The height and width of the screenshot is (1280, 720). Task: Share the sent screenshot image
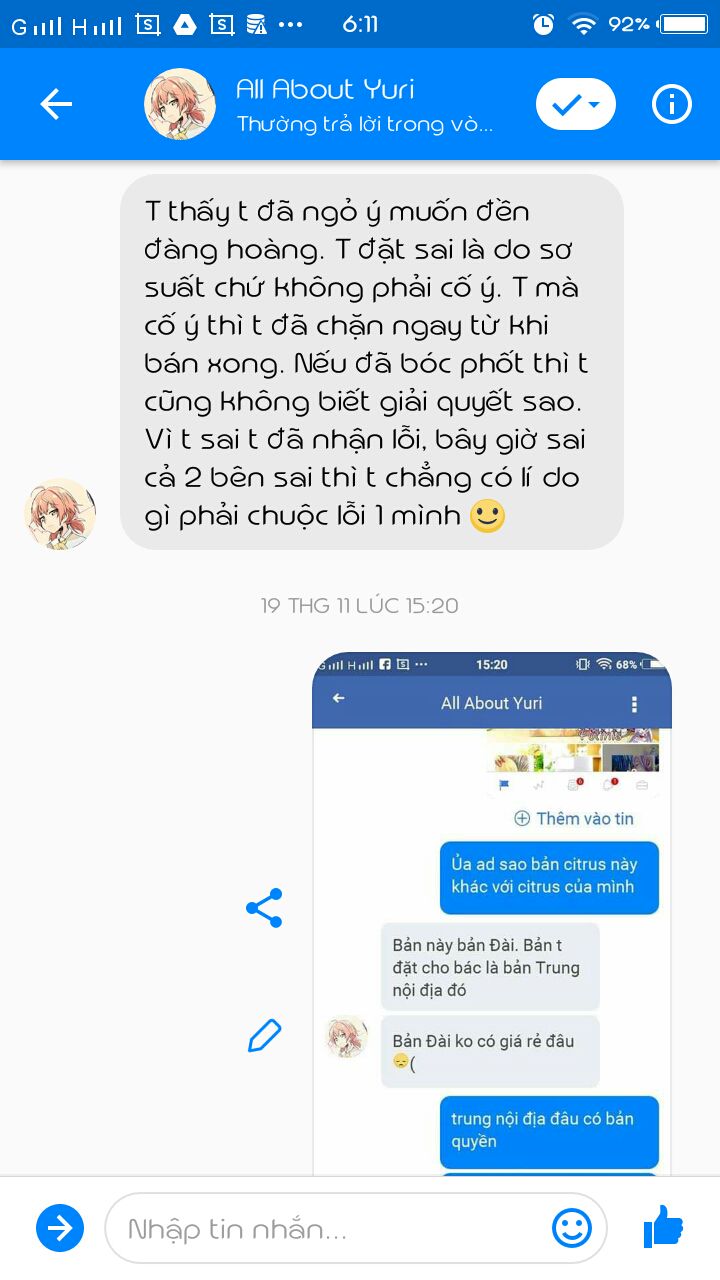pyautogui.click(x=264, y=908)
